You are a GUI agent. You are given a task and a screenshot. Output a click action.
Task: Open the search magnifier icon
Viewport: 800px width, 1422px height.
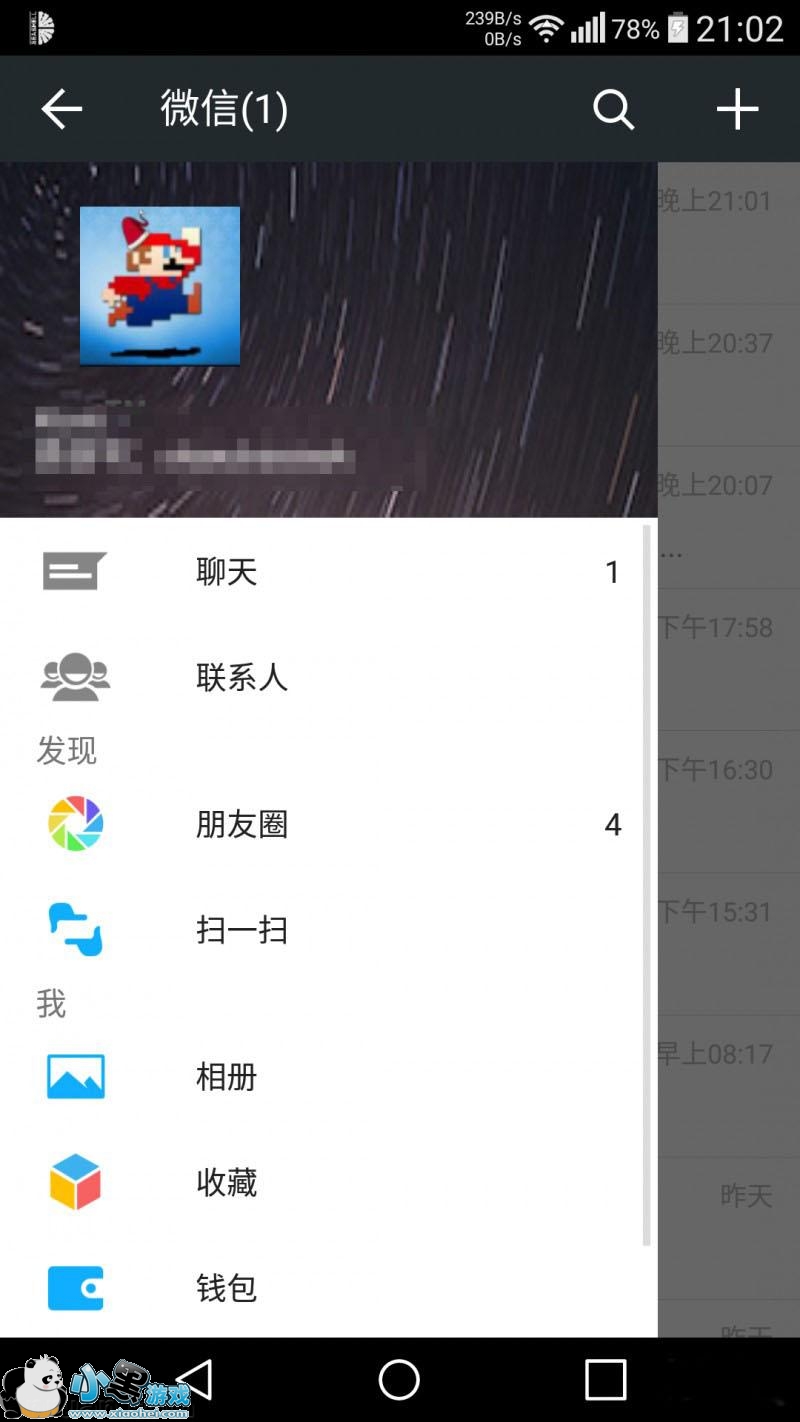(x=613, y=109)
